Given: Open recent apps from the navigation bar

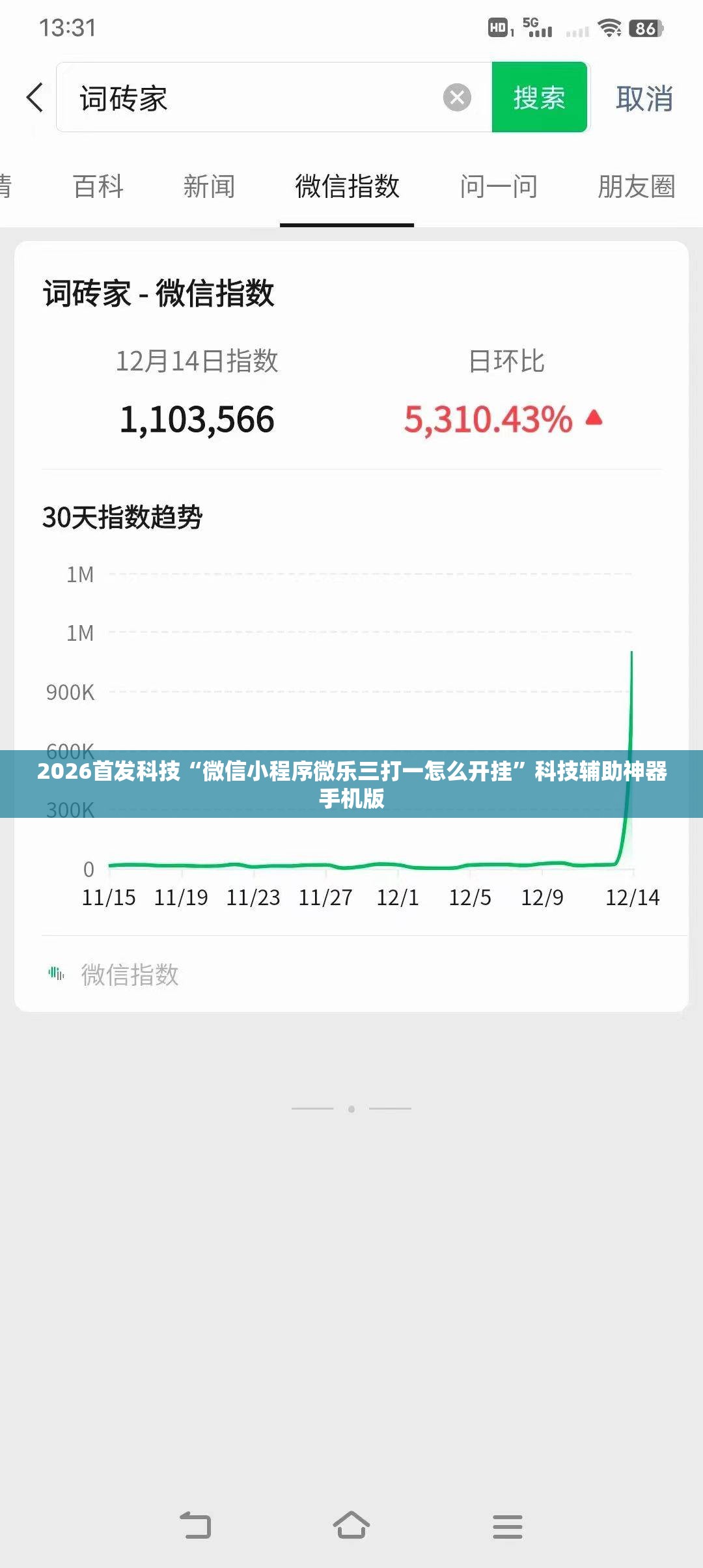Looking at the screenshot, I should click(x=507, y=1526).
